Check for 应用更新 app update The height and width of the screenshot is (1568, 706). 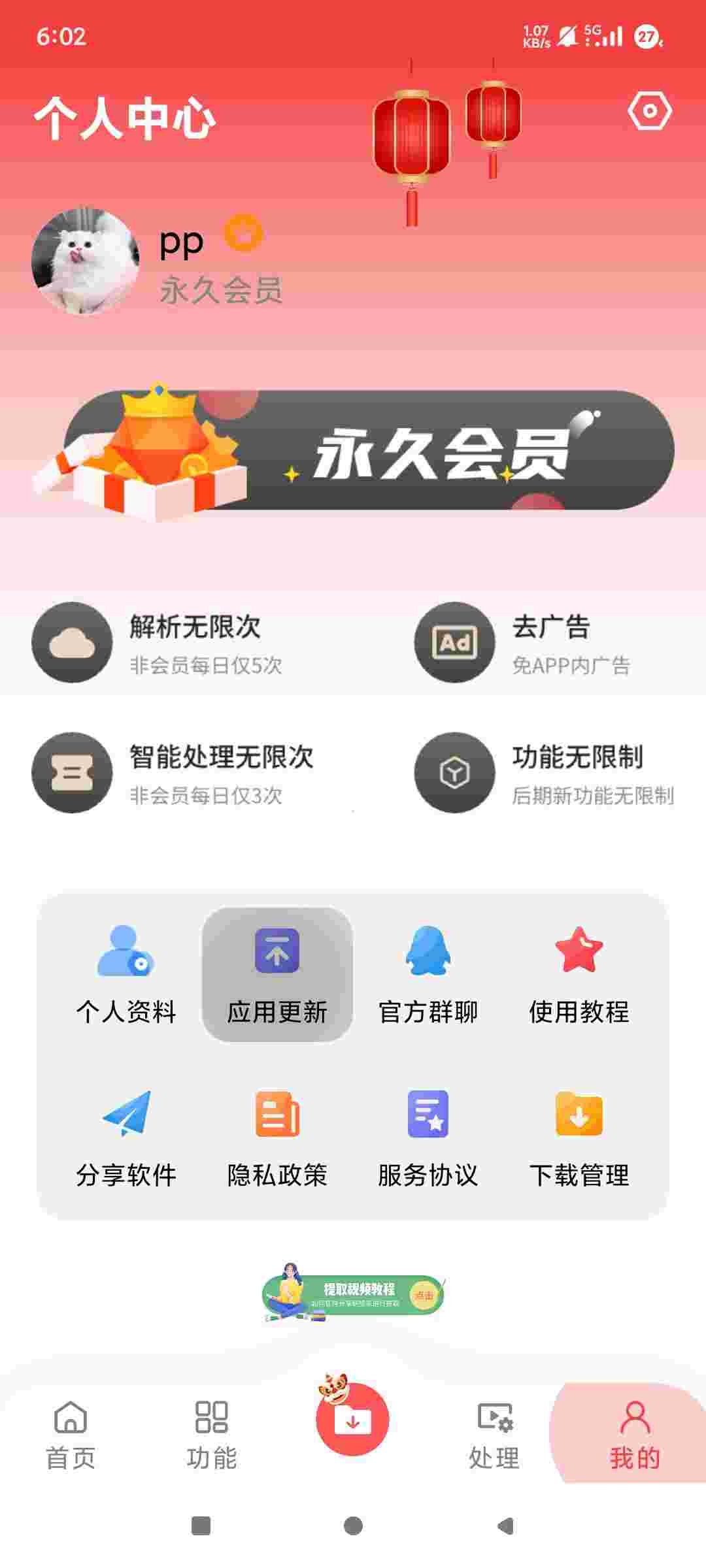pyautogui.click(x=277, y=973)
